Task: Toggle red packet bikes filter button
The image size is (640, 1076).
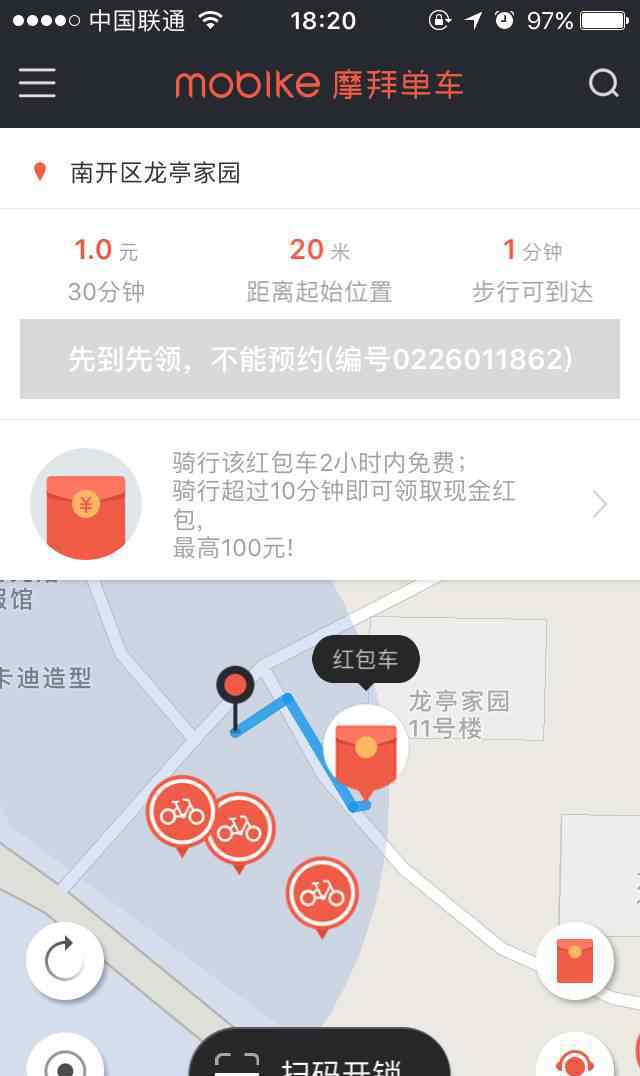Action: click(574, 960)
